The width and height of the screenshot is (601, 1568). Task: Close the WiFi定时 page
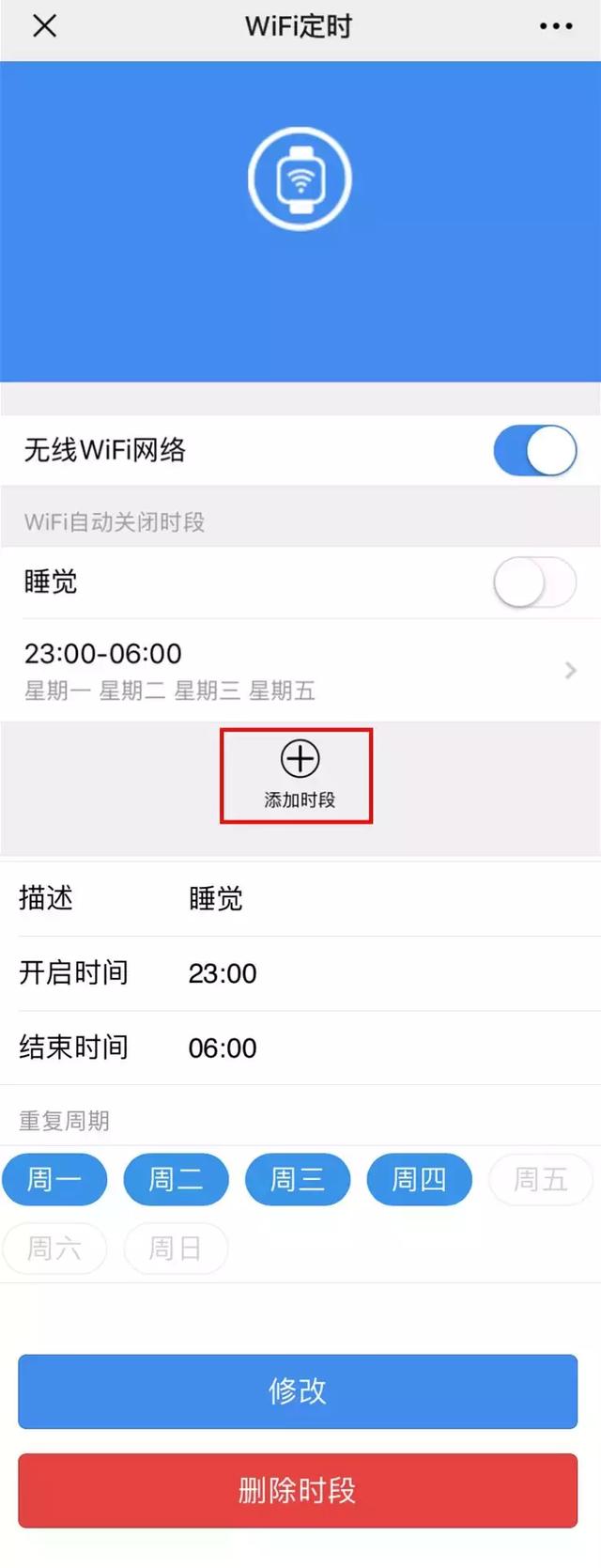44,26
